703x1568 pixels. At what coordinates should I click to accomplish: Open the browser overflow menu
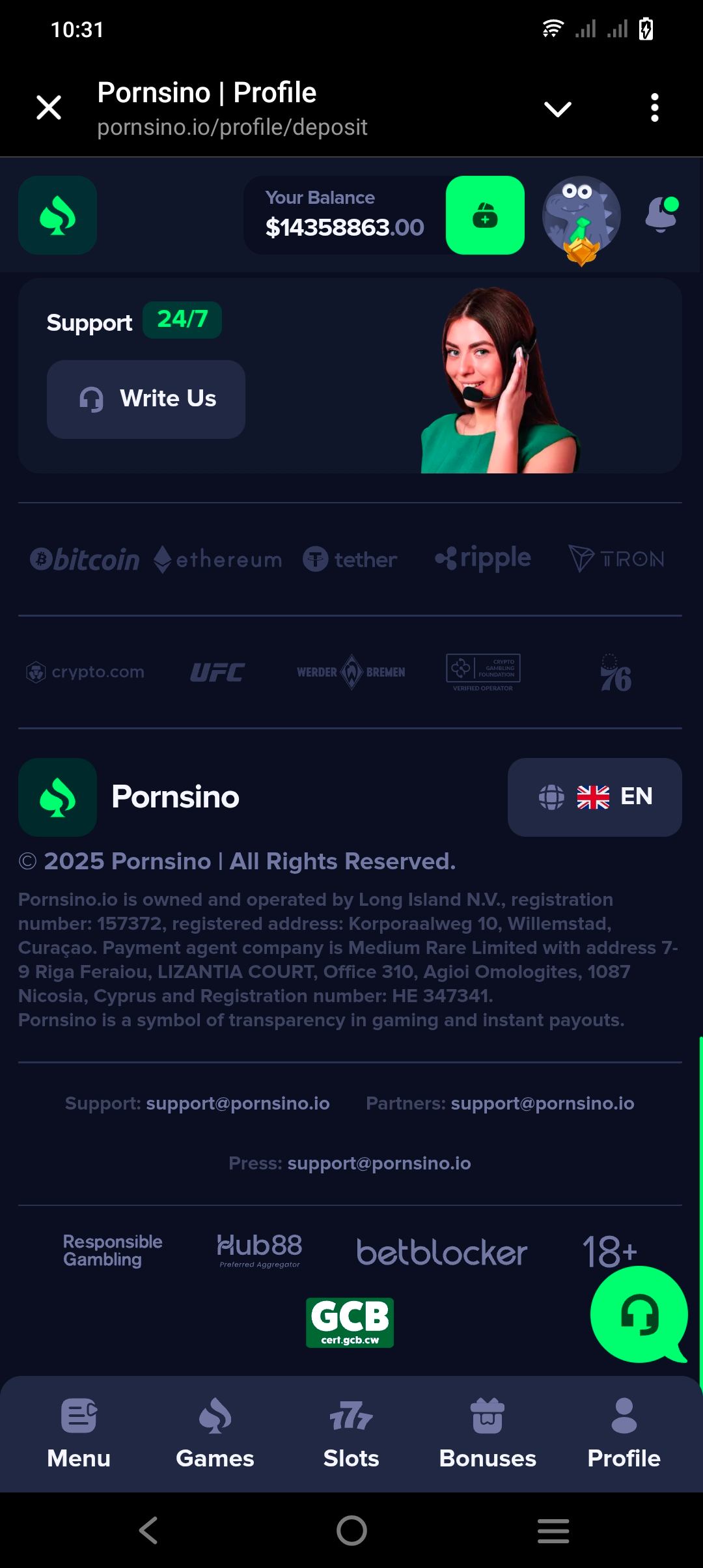pos(654,107)
